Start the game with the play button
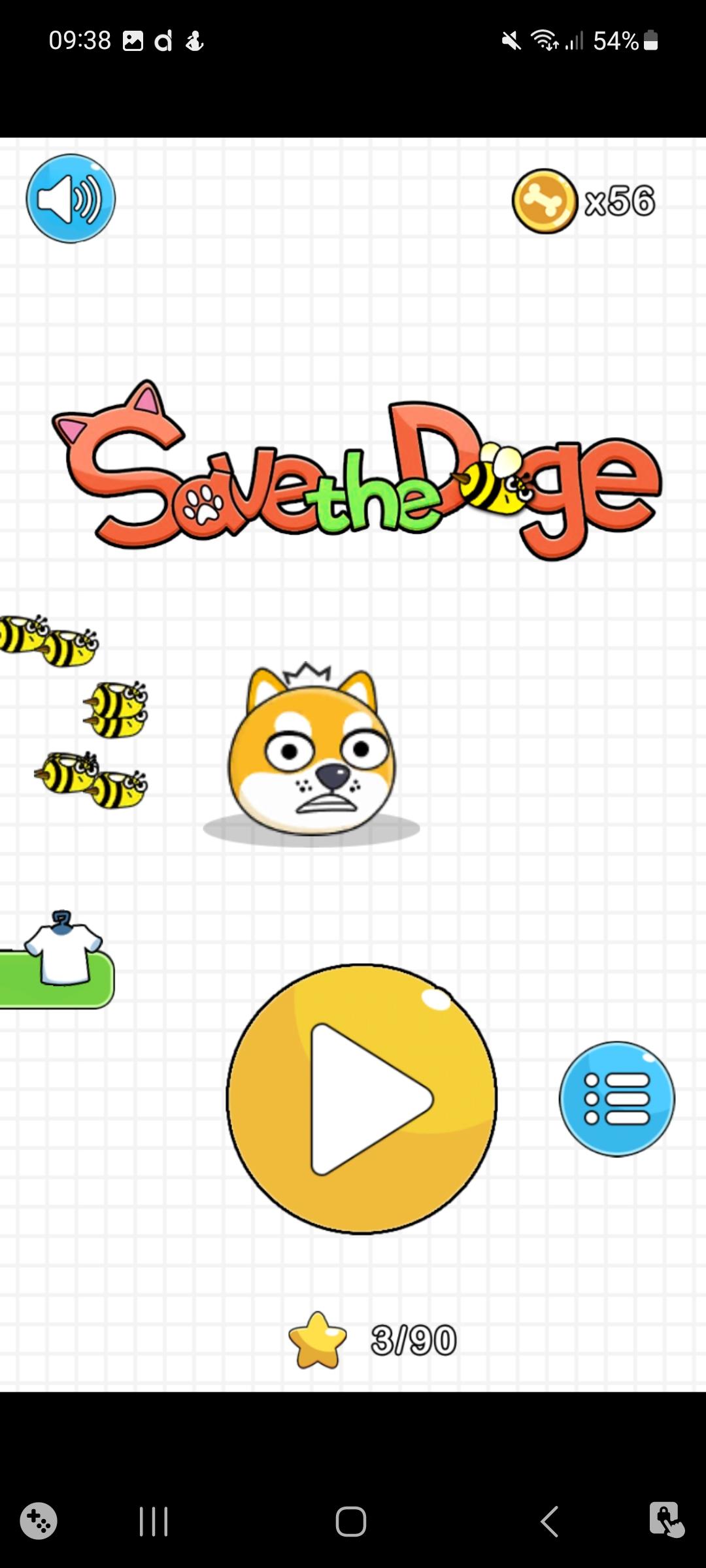This screenshot has width=706, height=1568. point(361,1099)
